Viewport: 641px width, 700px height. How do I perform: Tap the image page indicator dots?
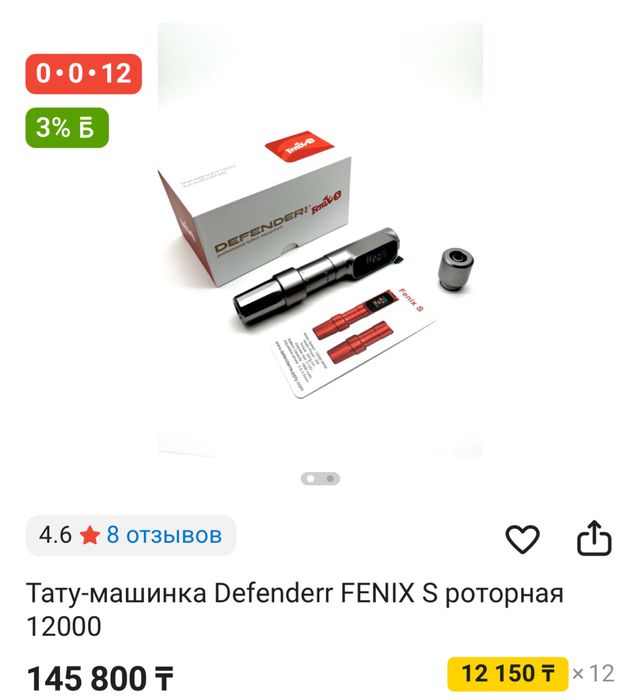320,479
